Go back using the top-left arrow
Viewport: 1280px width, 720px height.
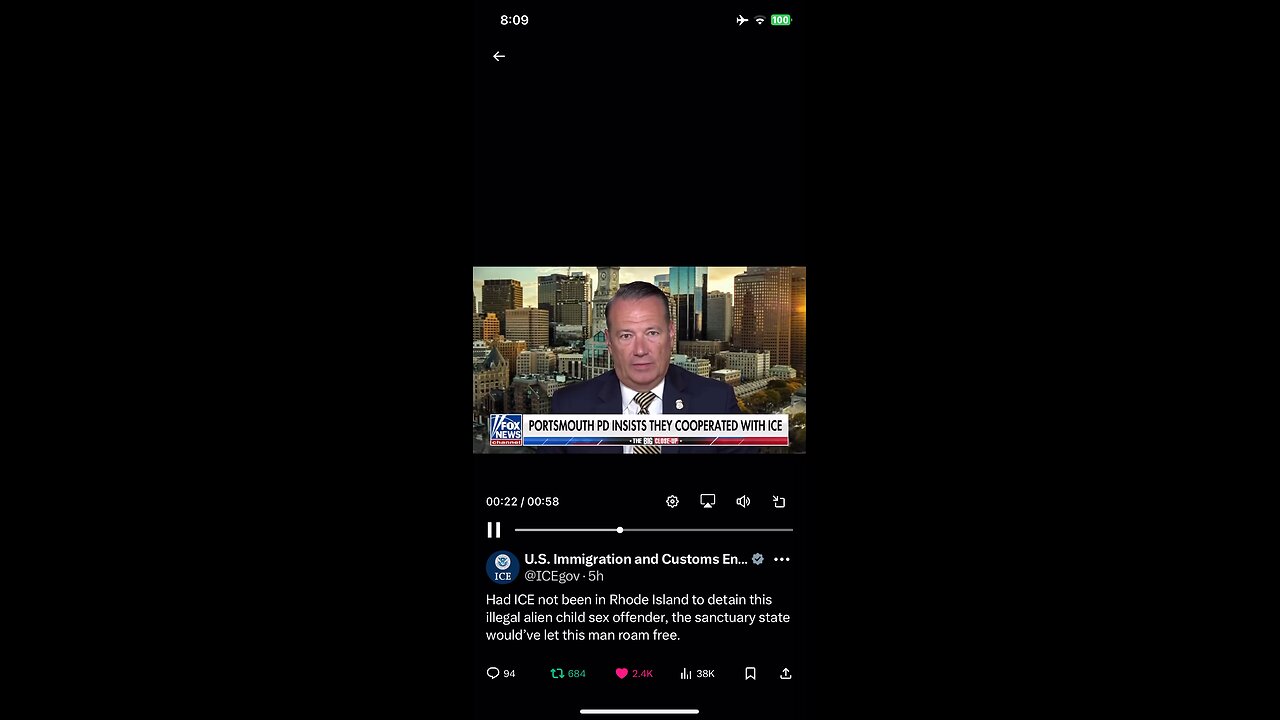[x=499, y=57]
